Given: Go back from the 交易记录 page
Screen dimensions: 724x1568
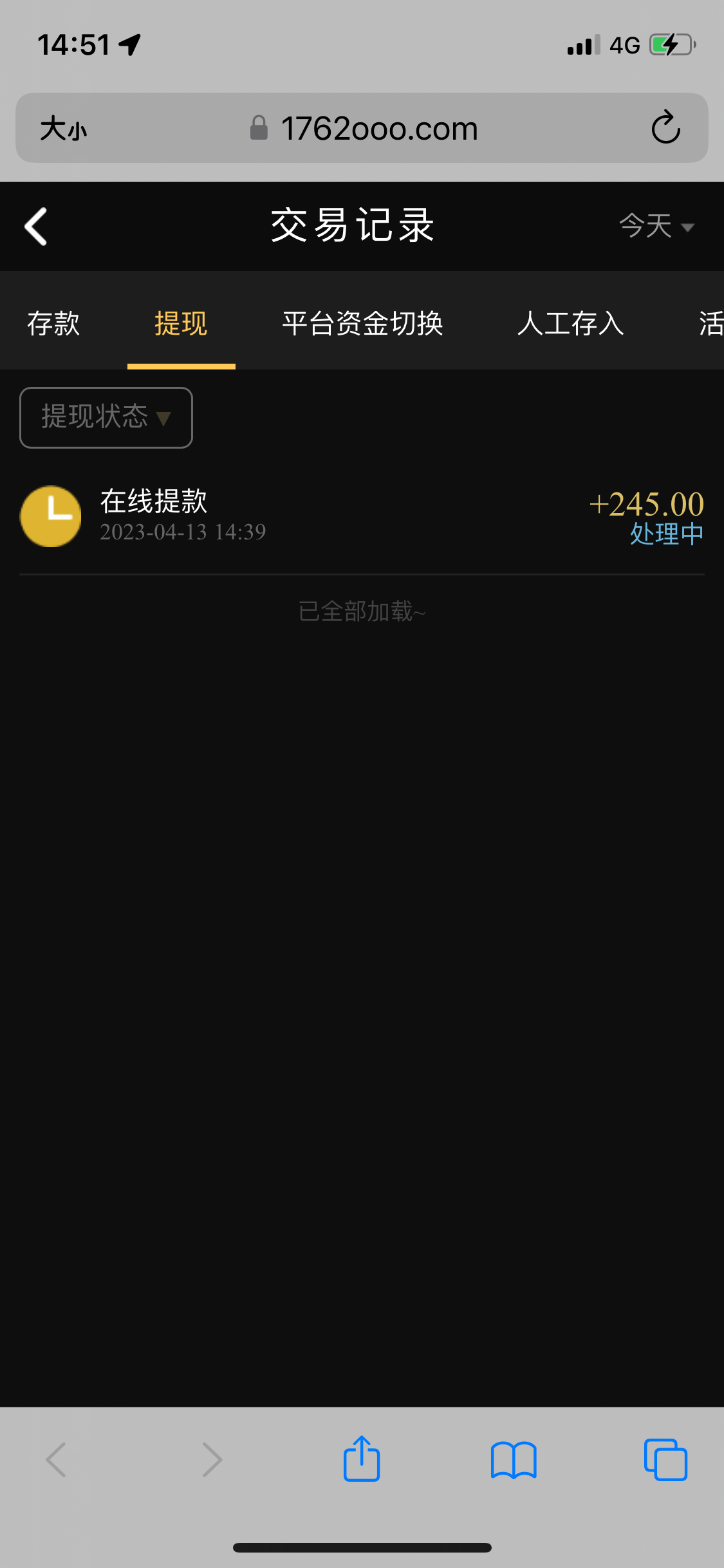Looking at the screenshot, I should 36,226.
